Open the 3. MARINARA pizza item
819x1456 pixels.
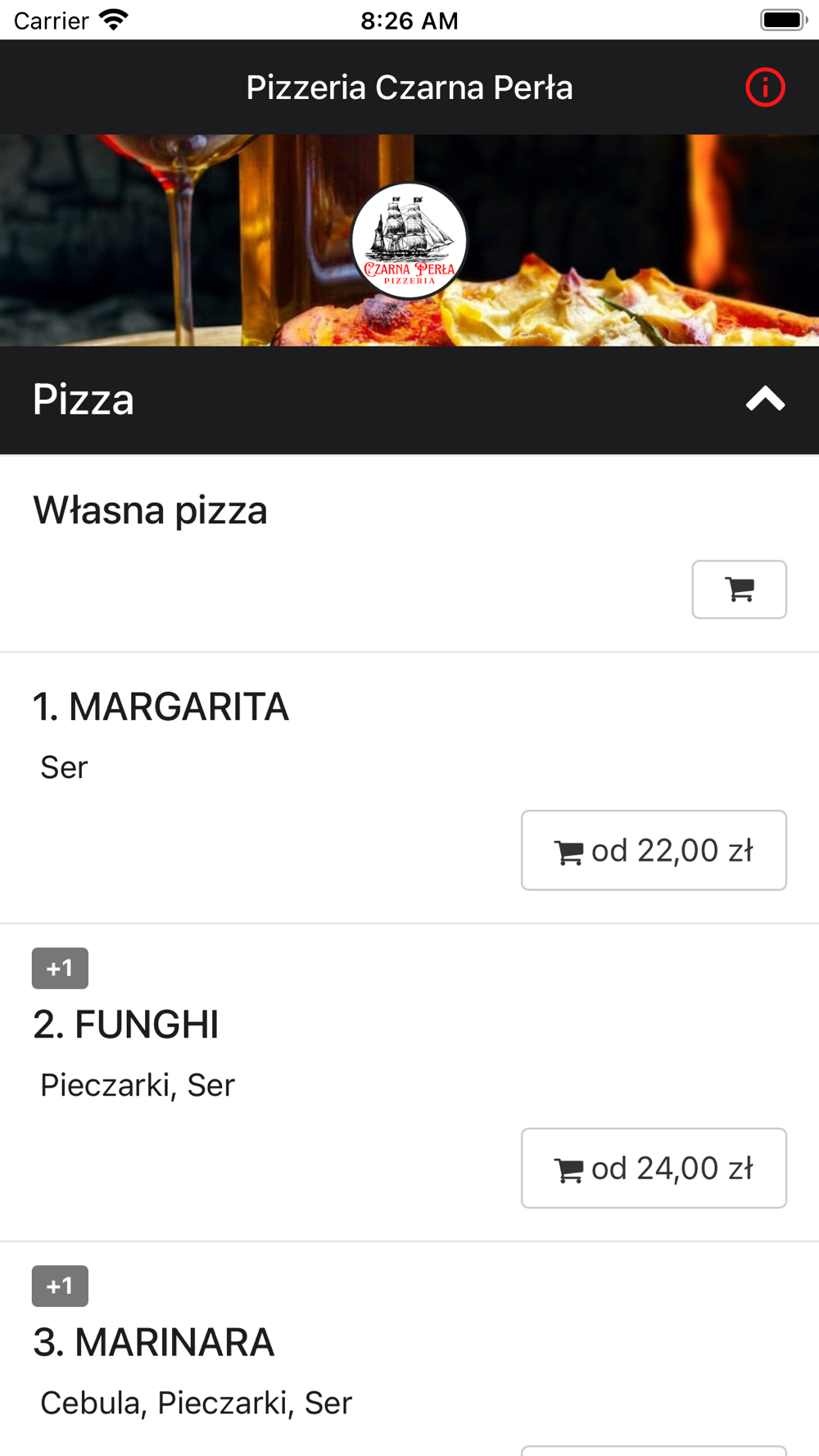[x=154, y=1342]
